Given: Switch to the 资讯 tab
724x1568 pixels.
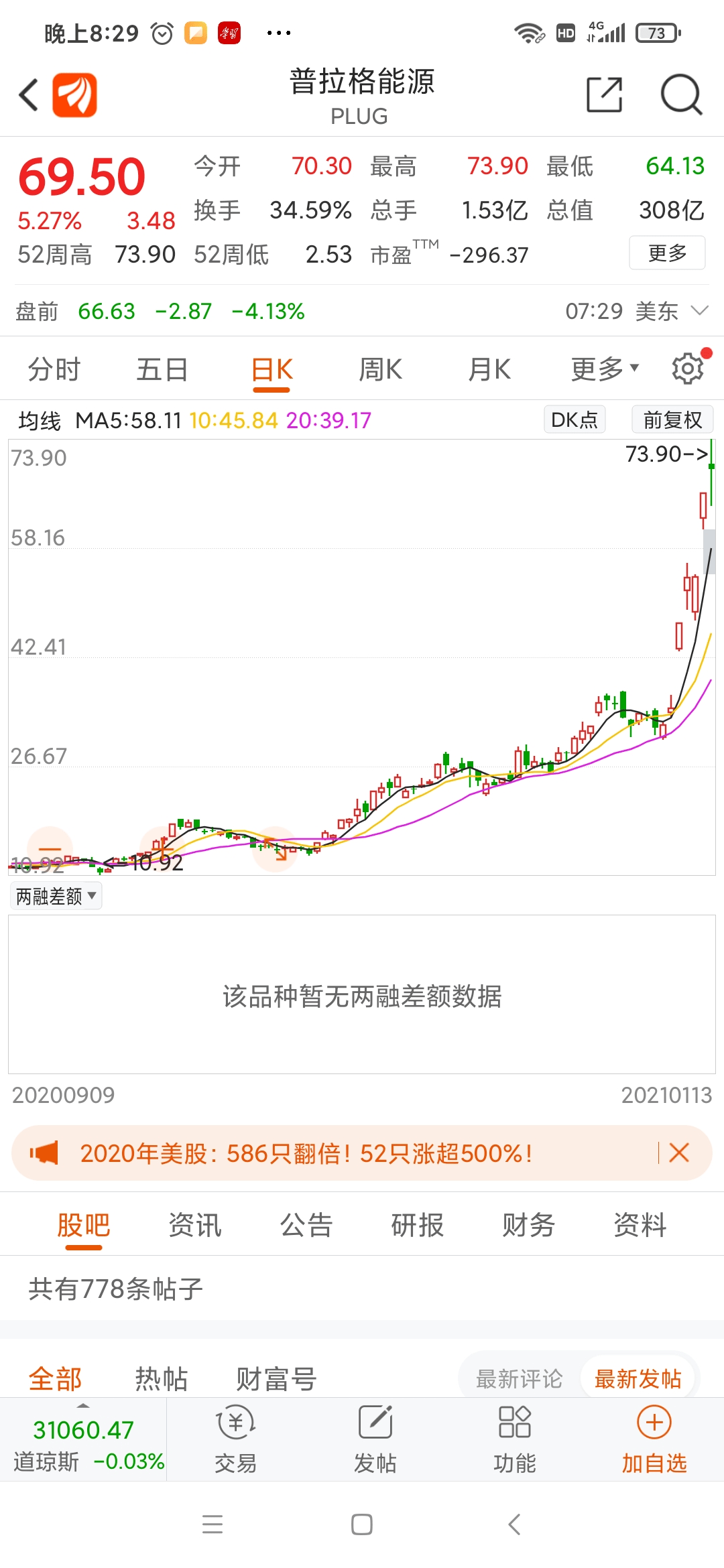Looking at the screenshot, I should point(195,1225).
